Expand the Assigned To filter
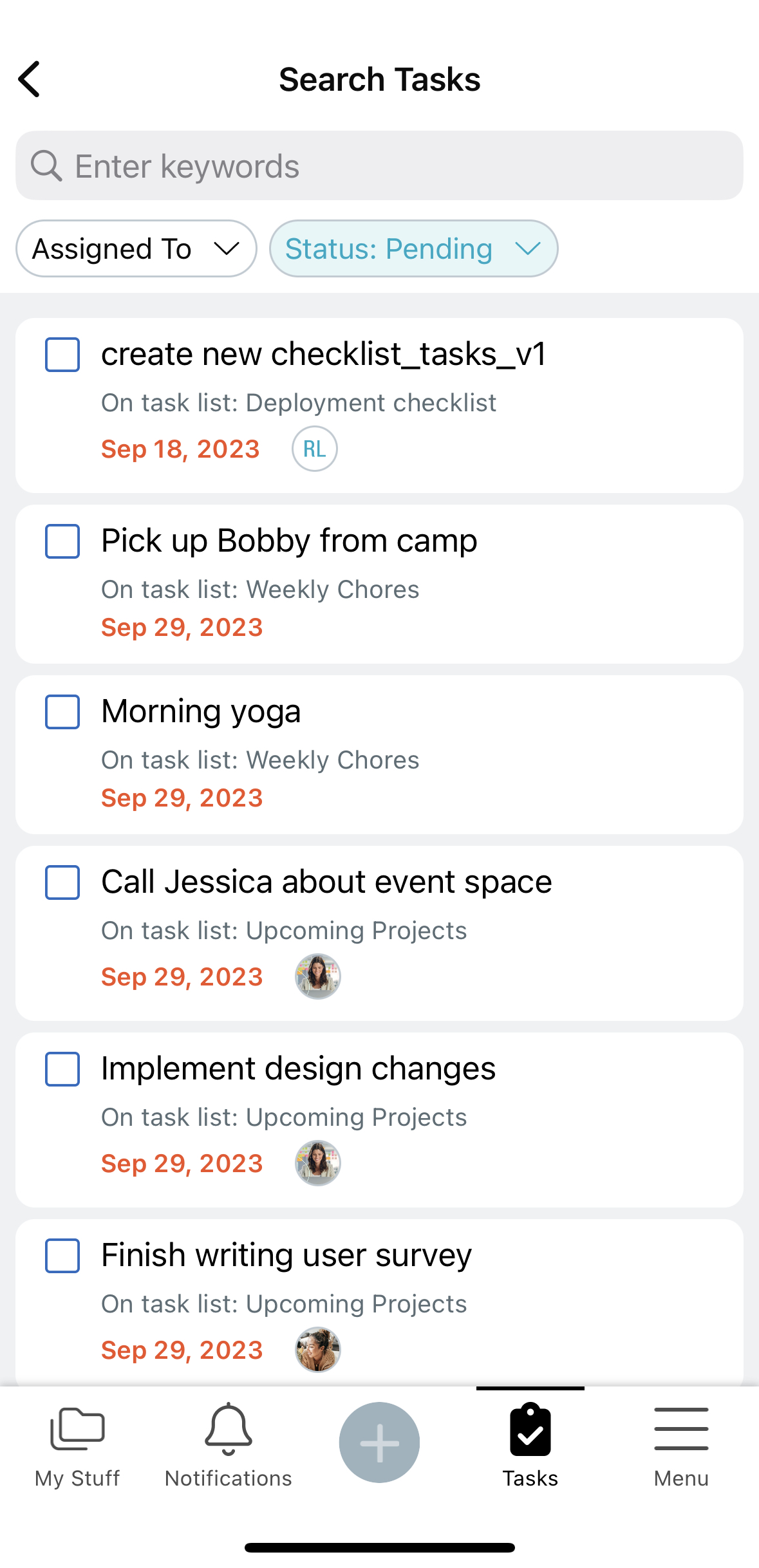Image resolution: width=759 pixels, height=1568 pixels. click(x=136, y=248)
